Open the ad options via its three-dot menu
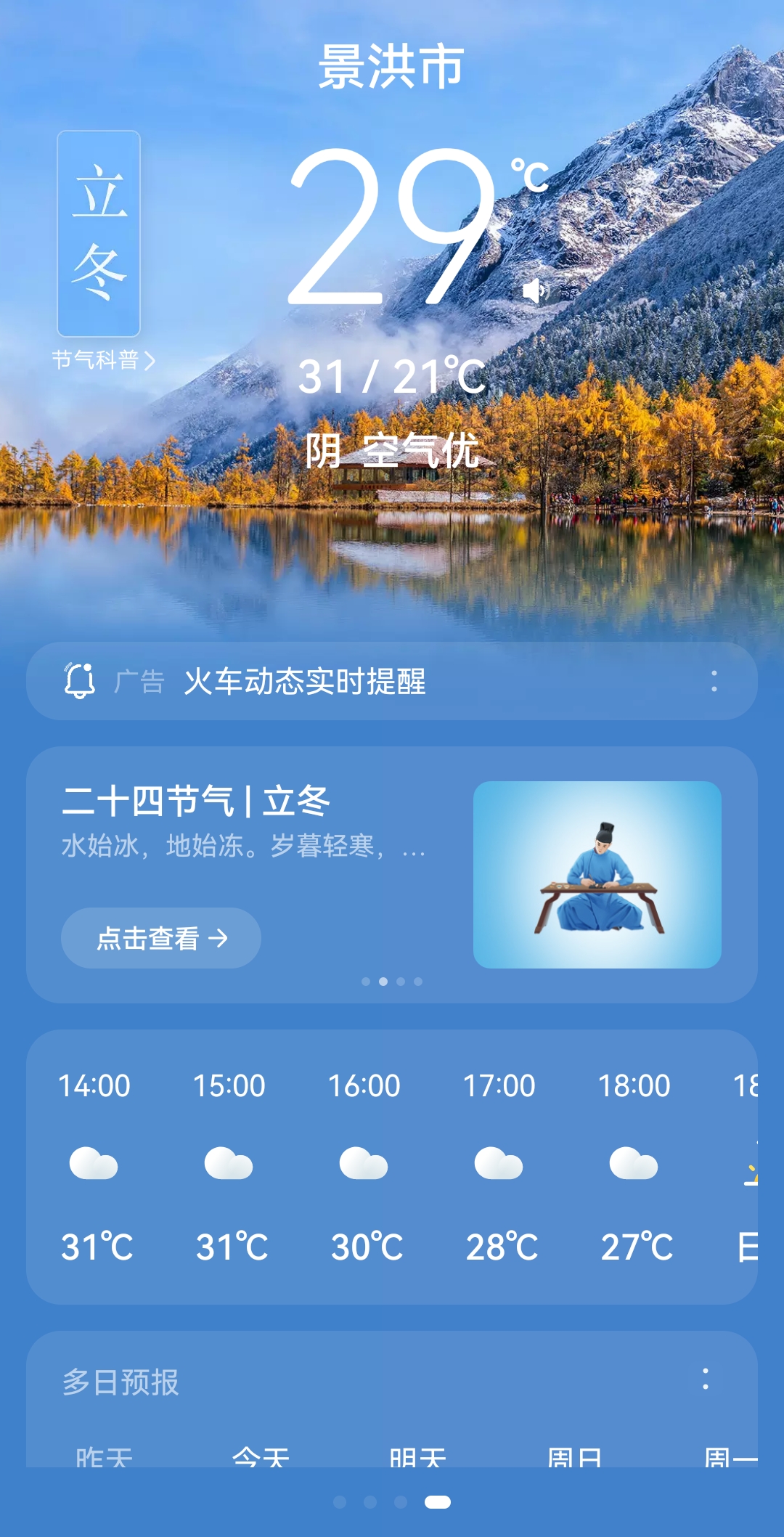 715,681
